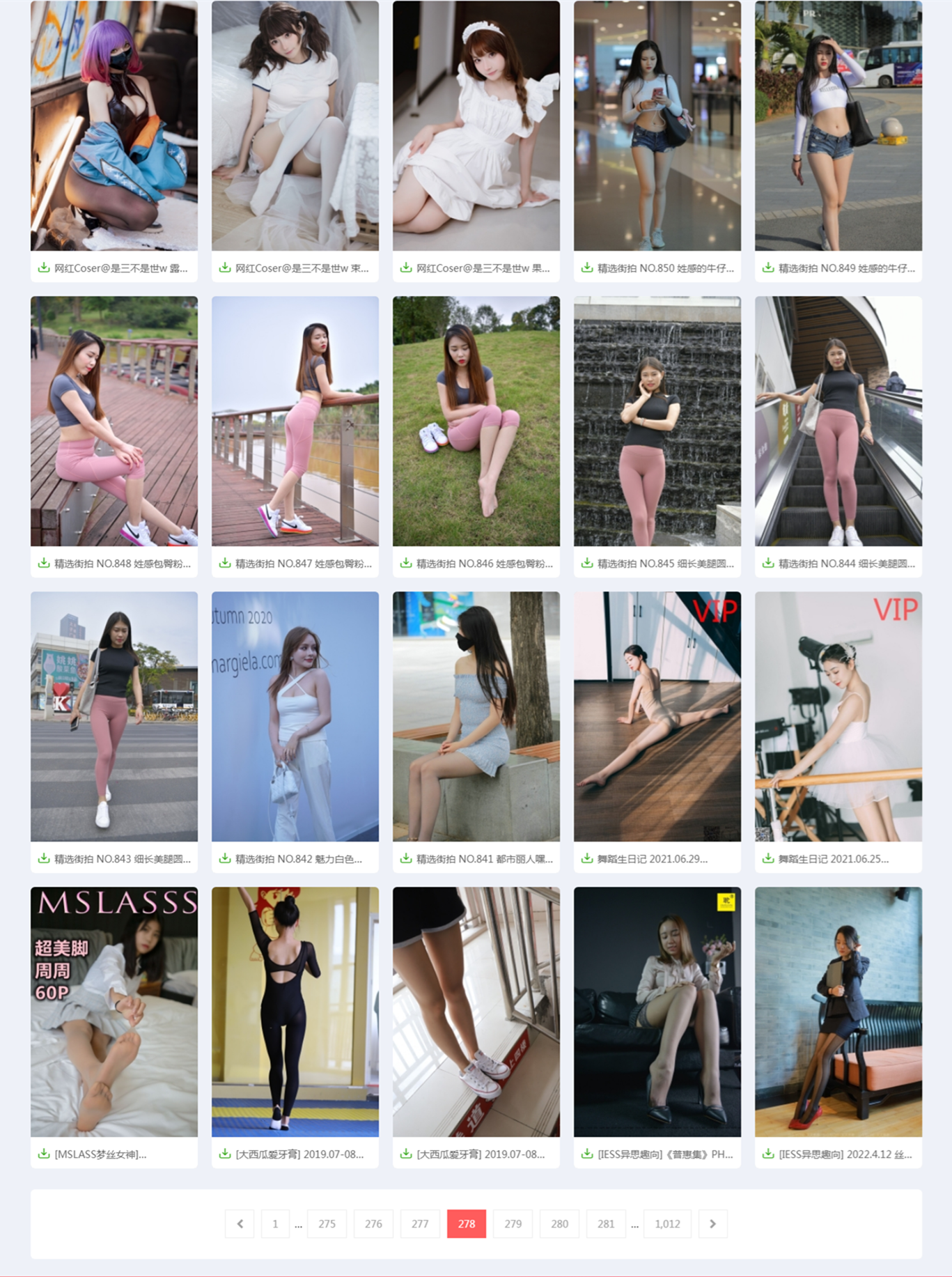Open next page arrow

712,1223
